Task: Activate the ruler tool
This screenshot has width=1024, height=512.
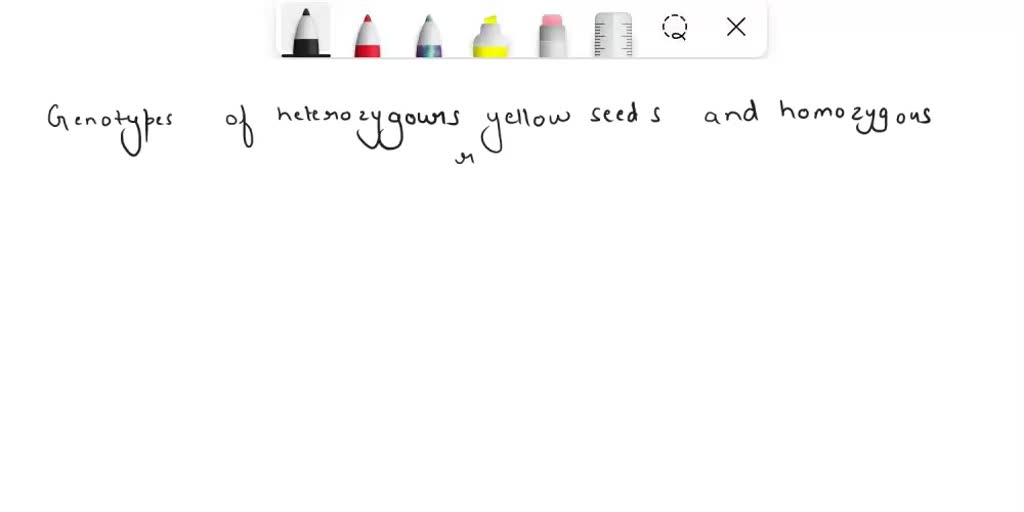Action: (x=613, y=35)
